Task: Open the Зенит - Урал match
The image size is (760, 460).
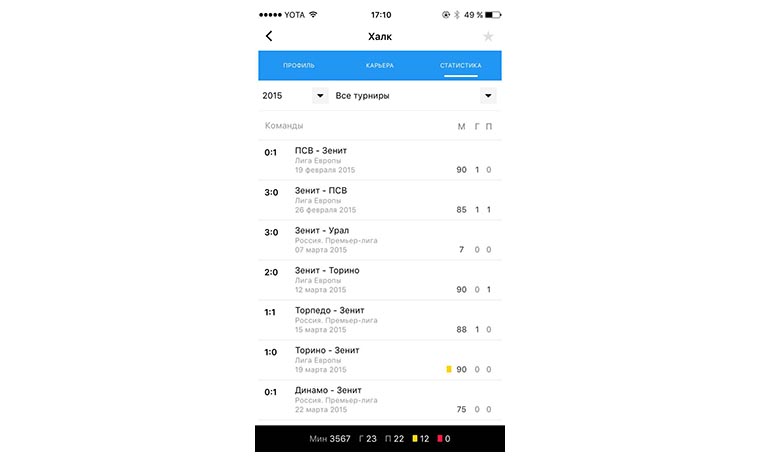Action: 380,240
